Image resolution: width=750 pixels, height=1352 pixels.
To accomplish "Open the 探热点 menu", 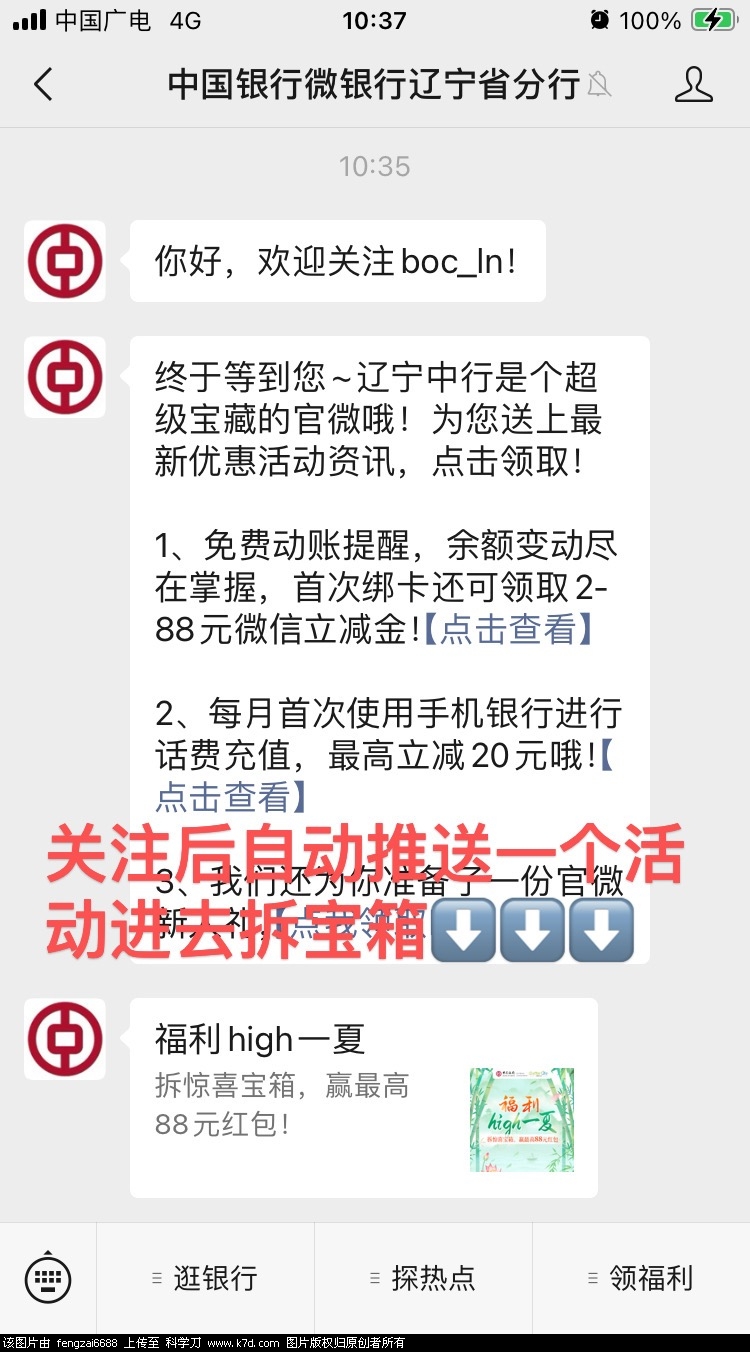I will point(423,1278).
